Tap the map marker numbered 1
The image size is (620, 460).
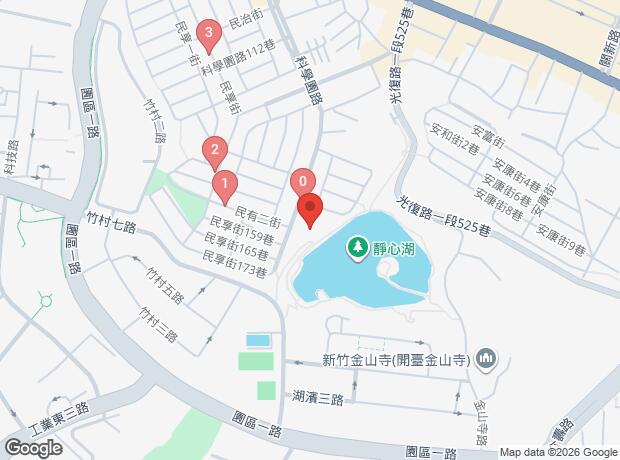click(225, 184)
